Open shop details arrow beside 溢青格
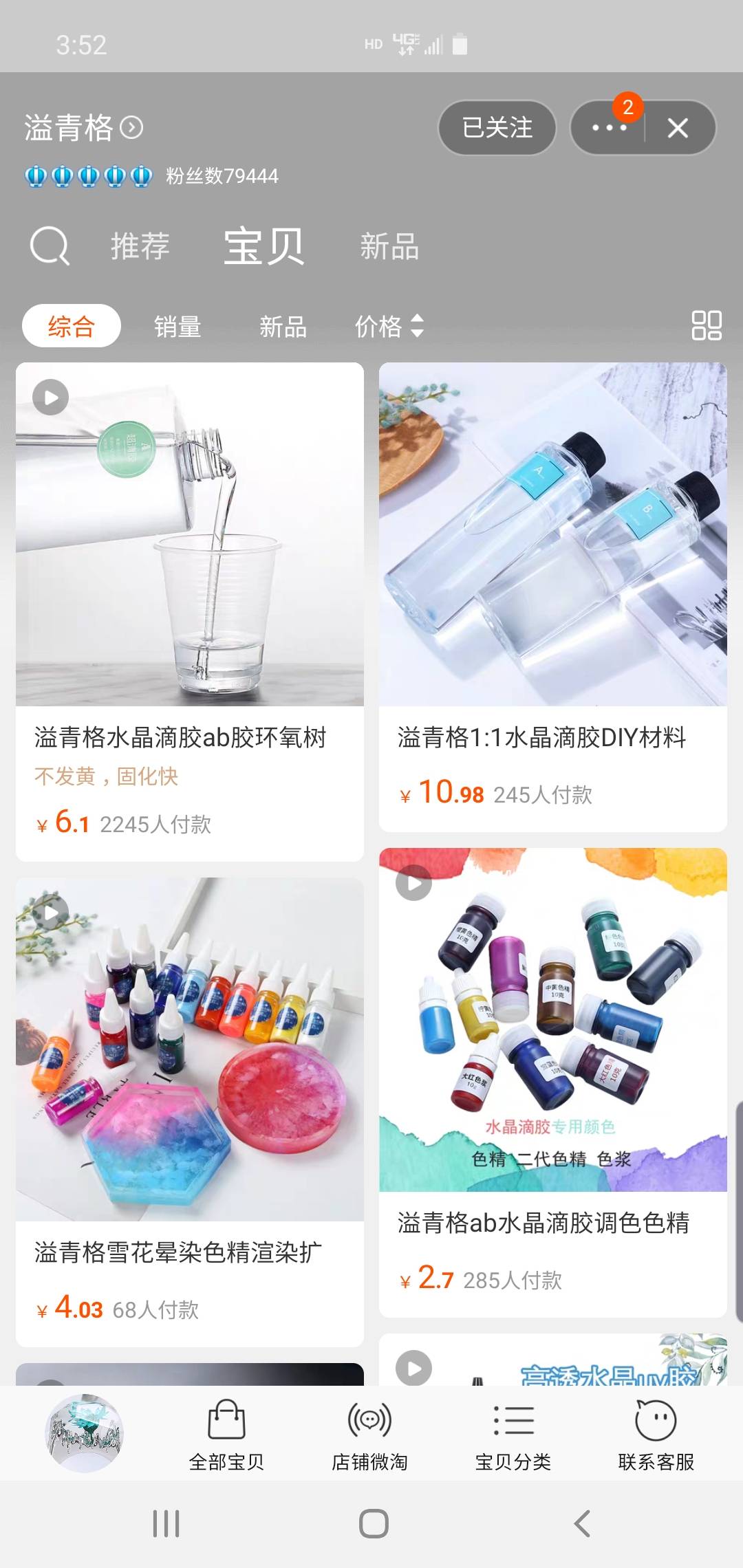This screenshot has width=743, height=1568. click(131, 128)
